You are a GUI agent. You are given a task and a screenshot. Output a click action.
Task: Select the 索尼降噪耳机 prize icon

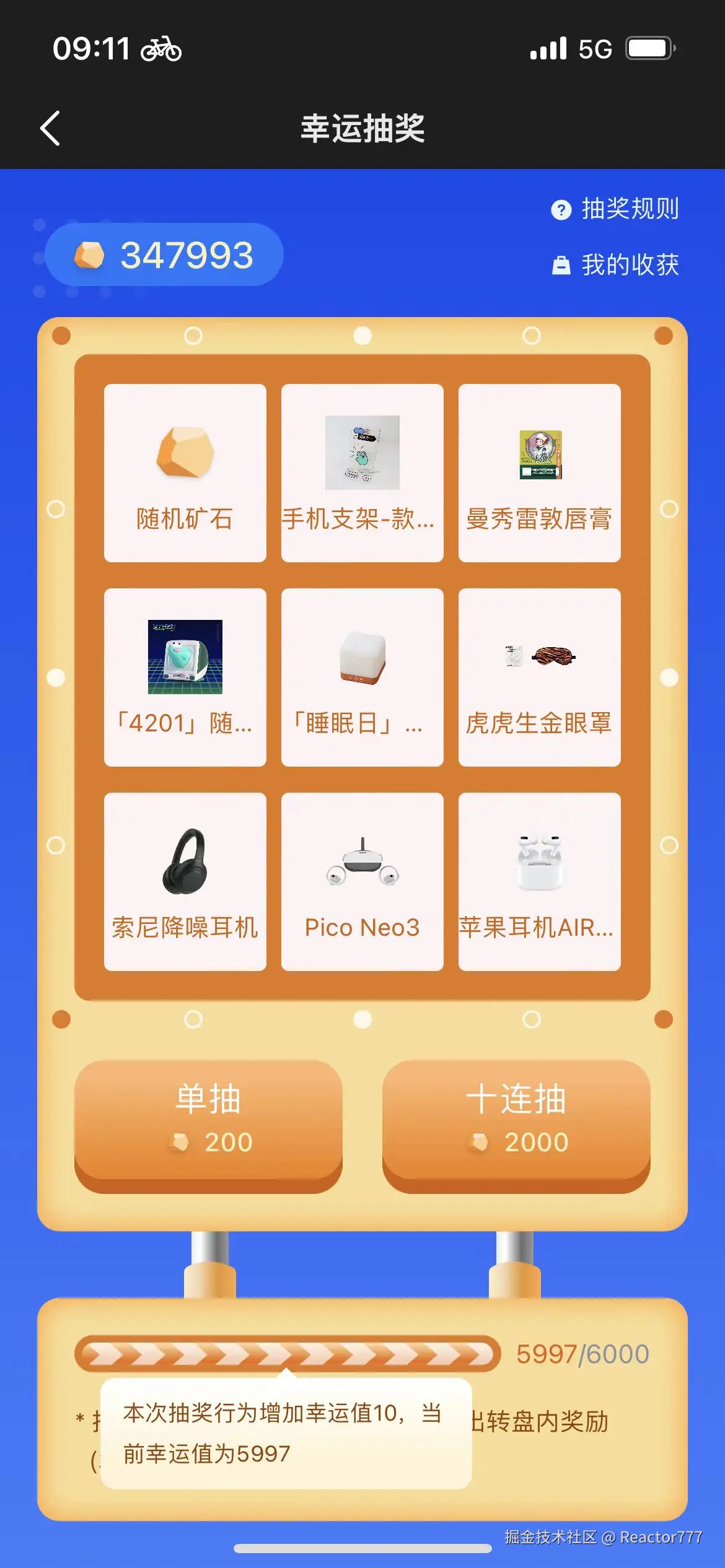click(185, 867)
